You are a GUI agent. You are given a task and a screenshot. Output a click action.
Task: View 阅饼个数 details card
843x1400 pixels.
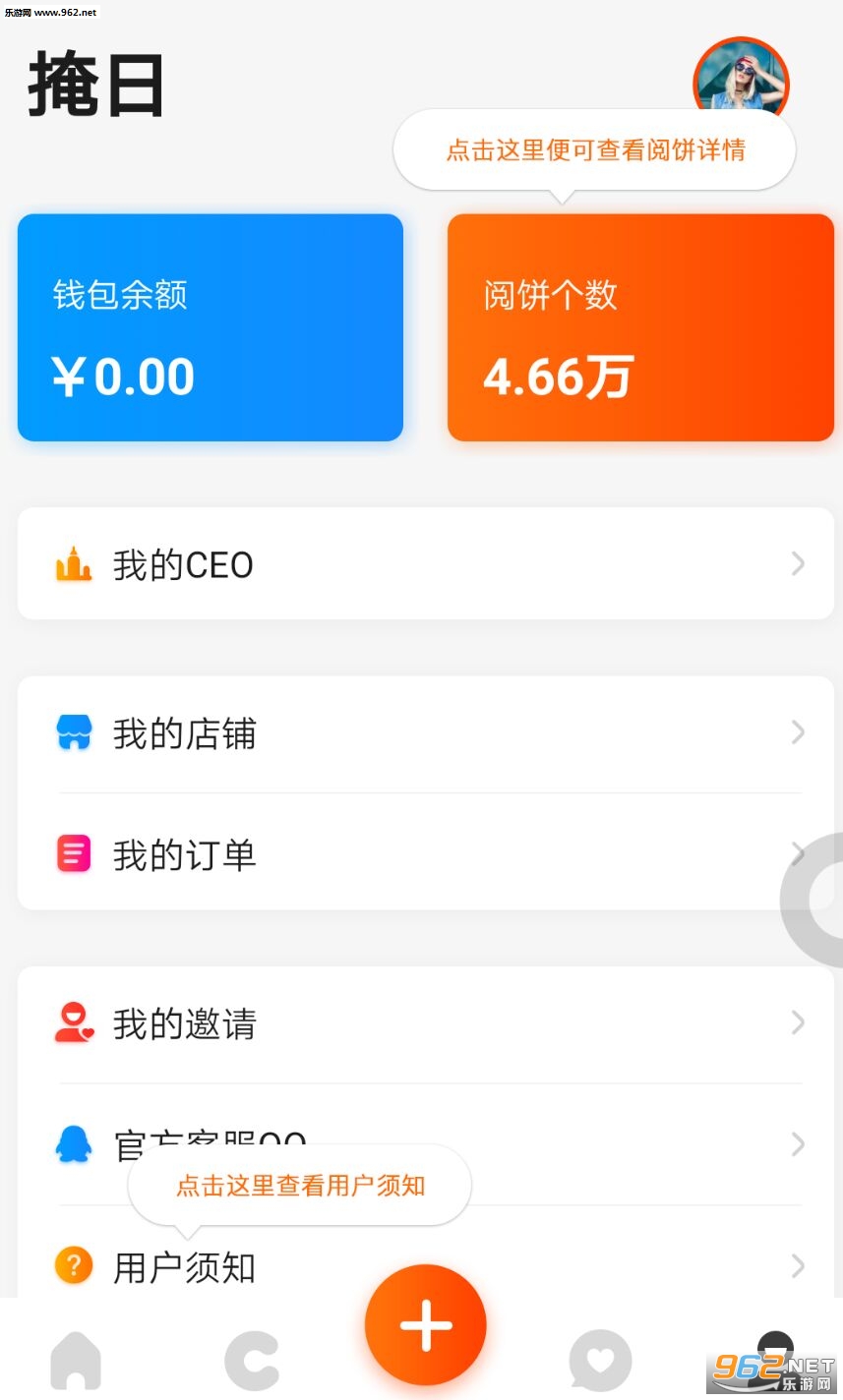tap(640, 327)
